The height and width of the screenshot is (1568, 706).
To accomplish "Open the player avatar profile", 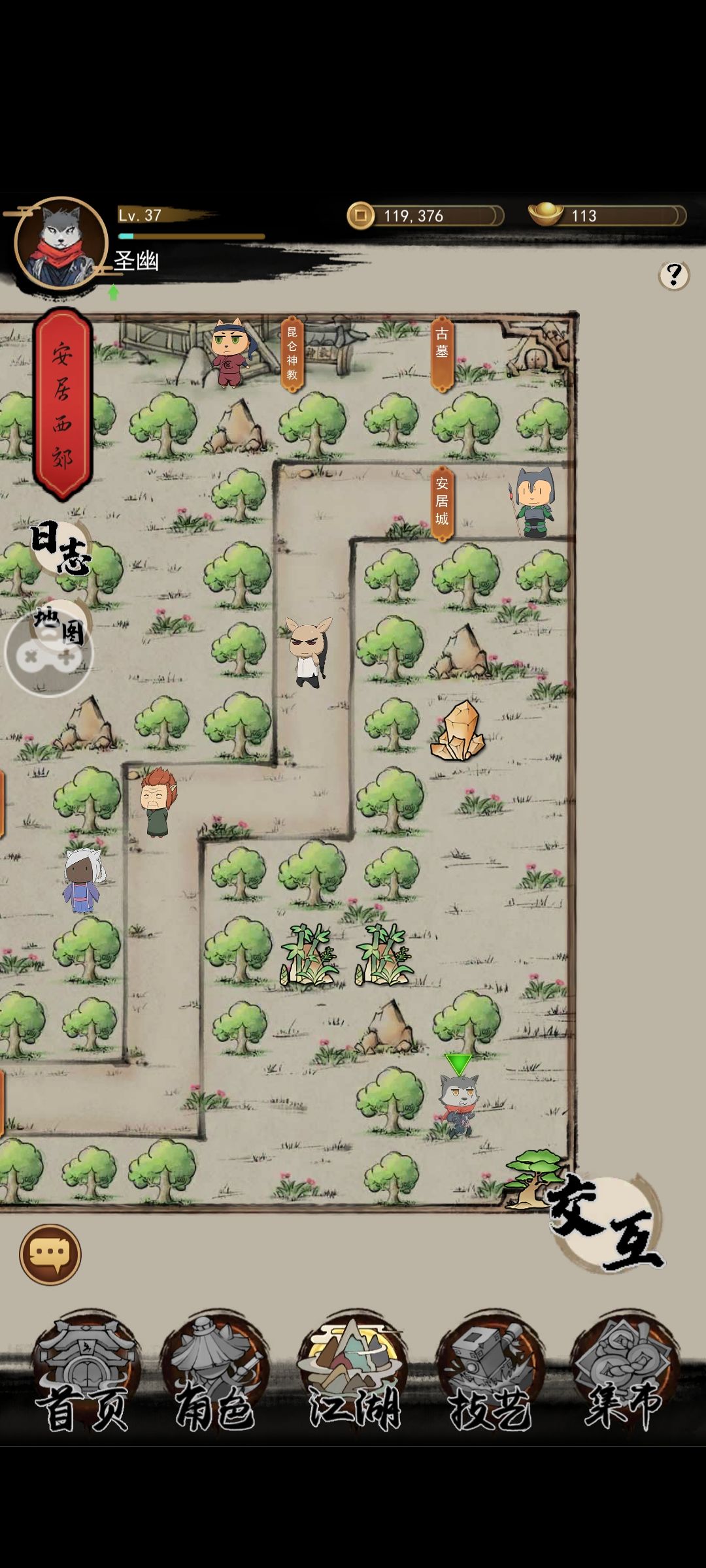I will point(61,242).
